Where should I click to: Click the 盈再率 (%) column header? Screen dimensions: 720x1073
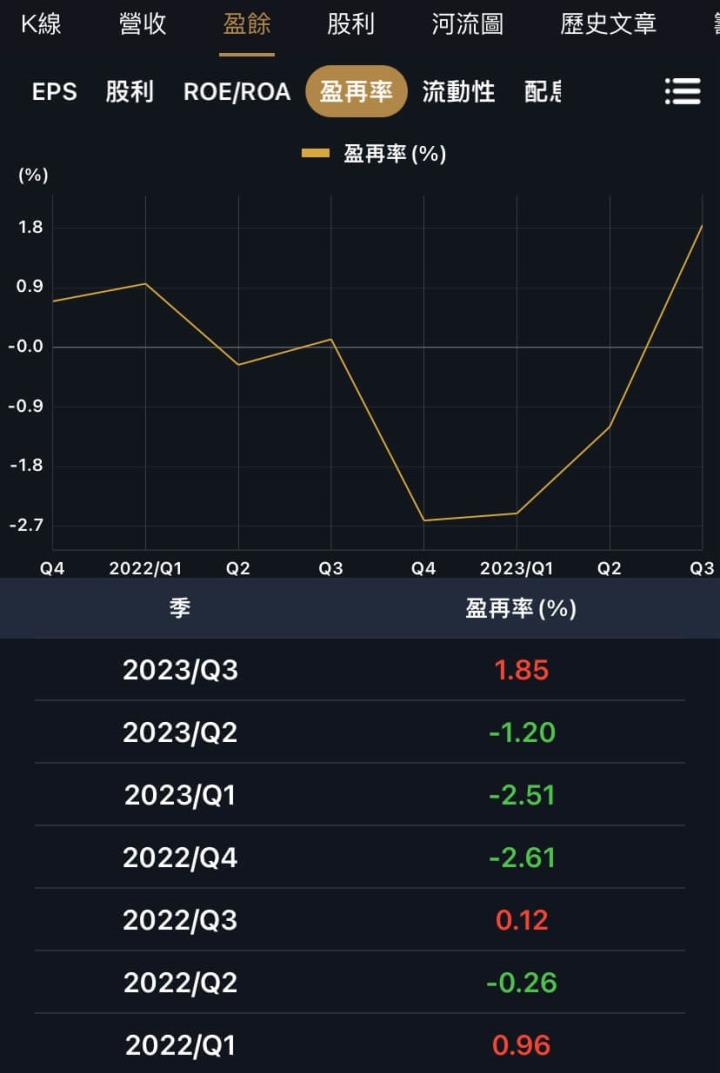coord(519,608)
